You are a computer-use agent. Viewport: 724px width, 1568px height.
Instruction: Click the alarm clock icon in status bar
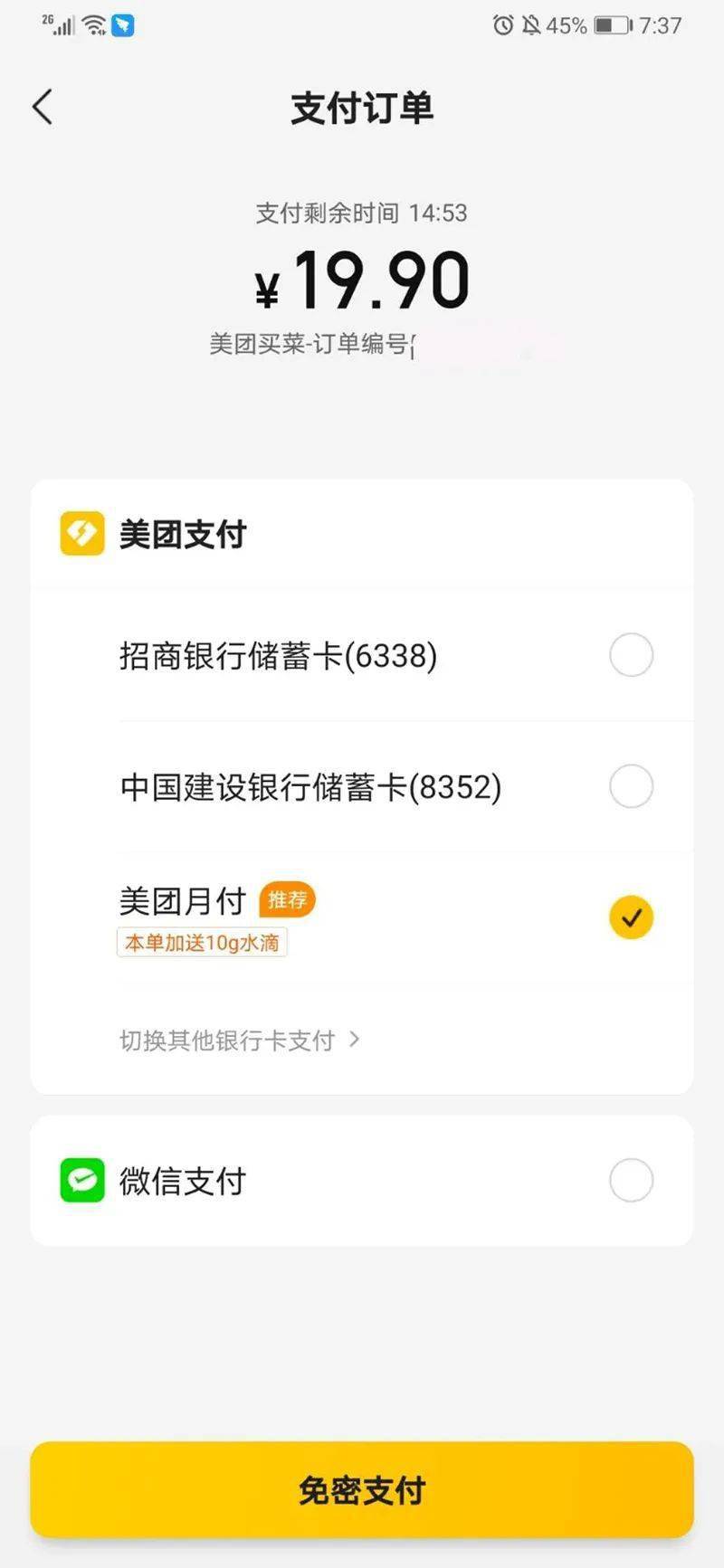(x=503, y=24)
